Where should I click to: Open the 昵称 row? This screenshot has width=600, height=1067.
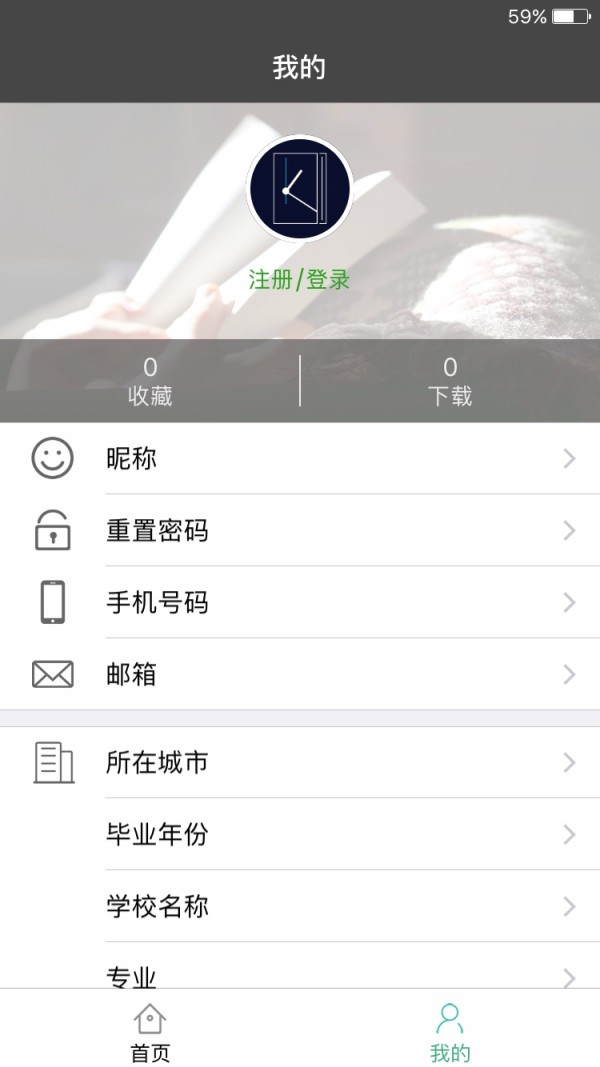click(300, 459)
